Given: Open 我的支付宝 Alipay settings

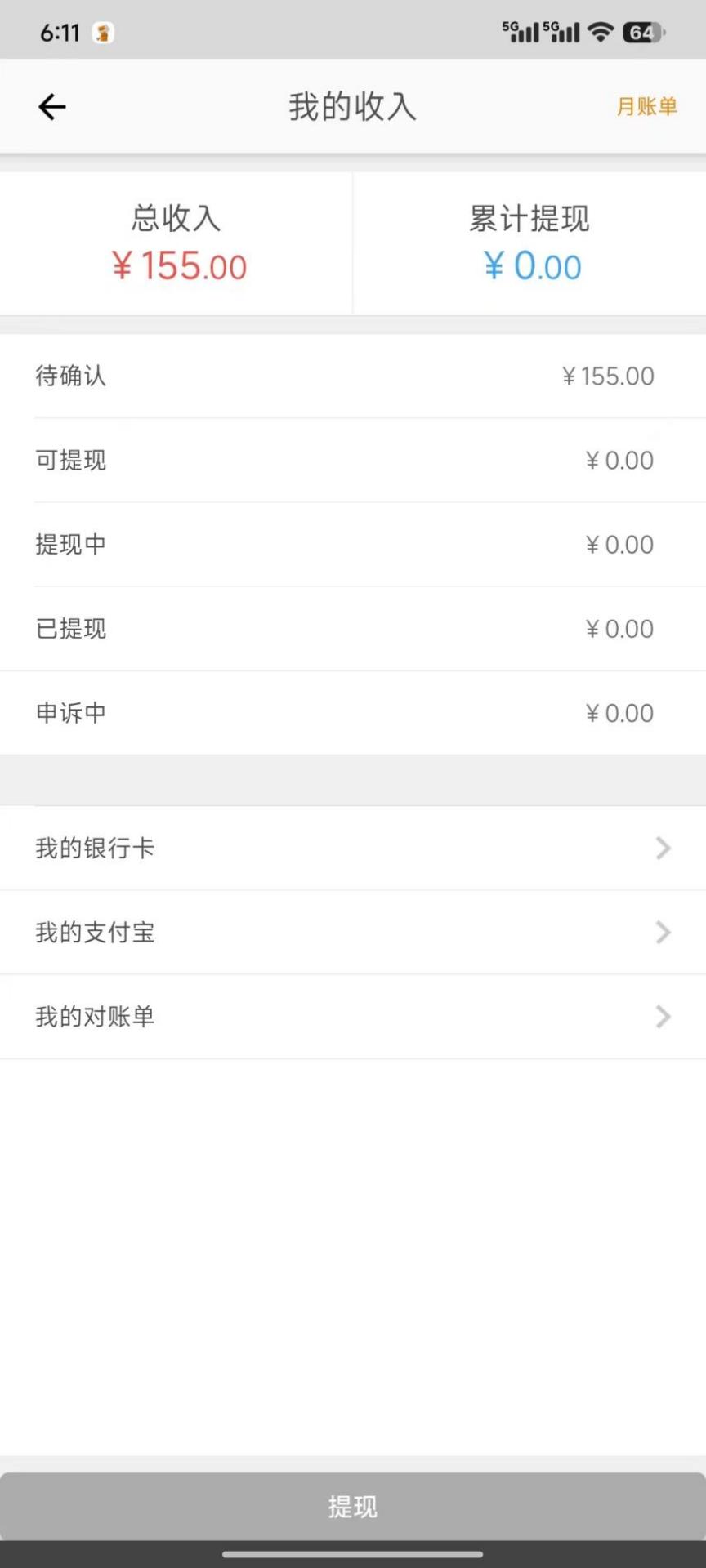Looking at the screenshot, I should pos(353,932).
